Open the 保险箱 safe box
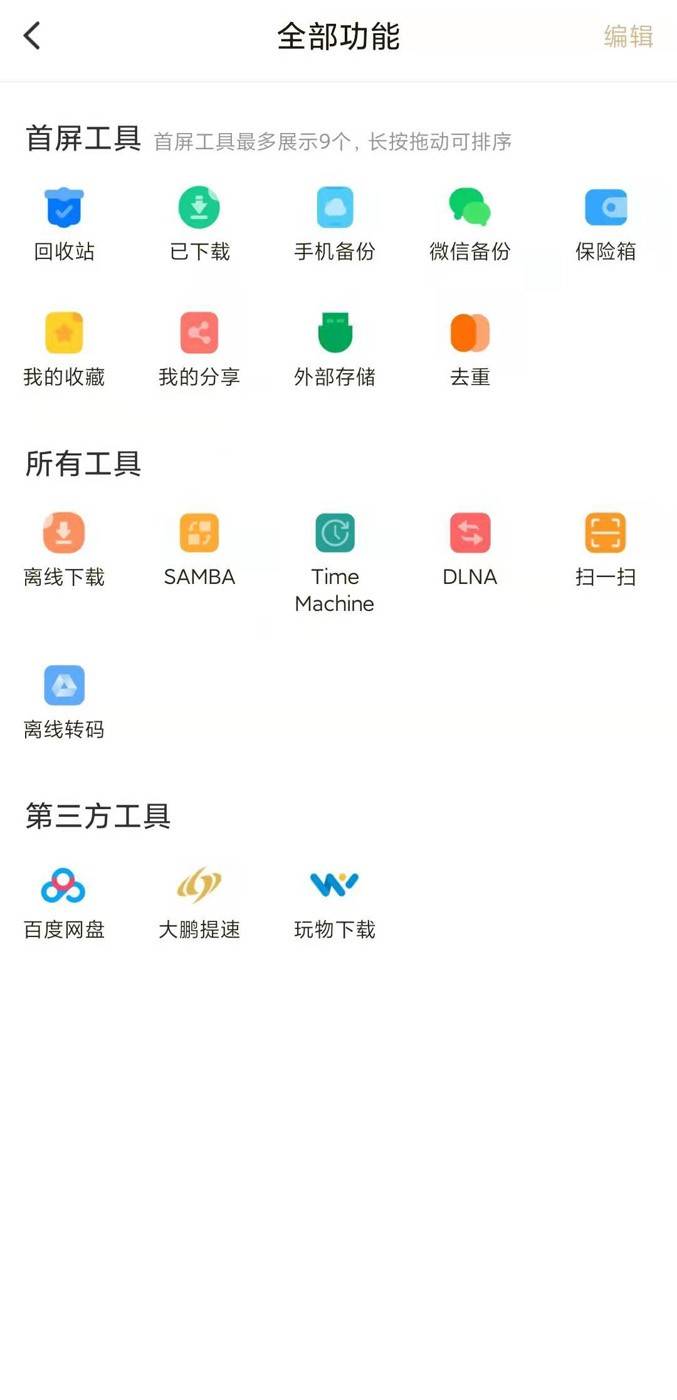This screenshot has width=677, height=1400. click(605, 225)
